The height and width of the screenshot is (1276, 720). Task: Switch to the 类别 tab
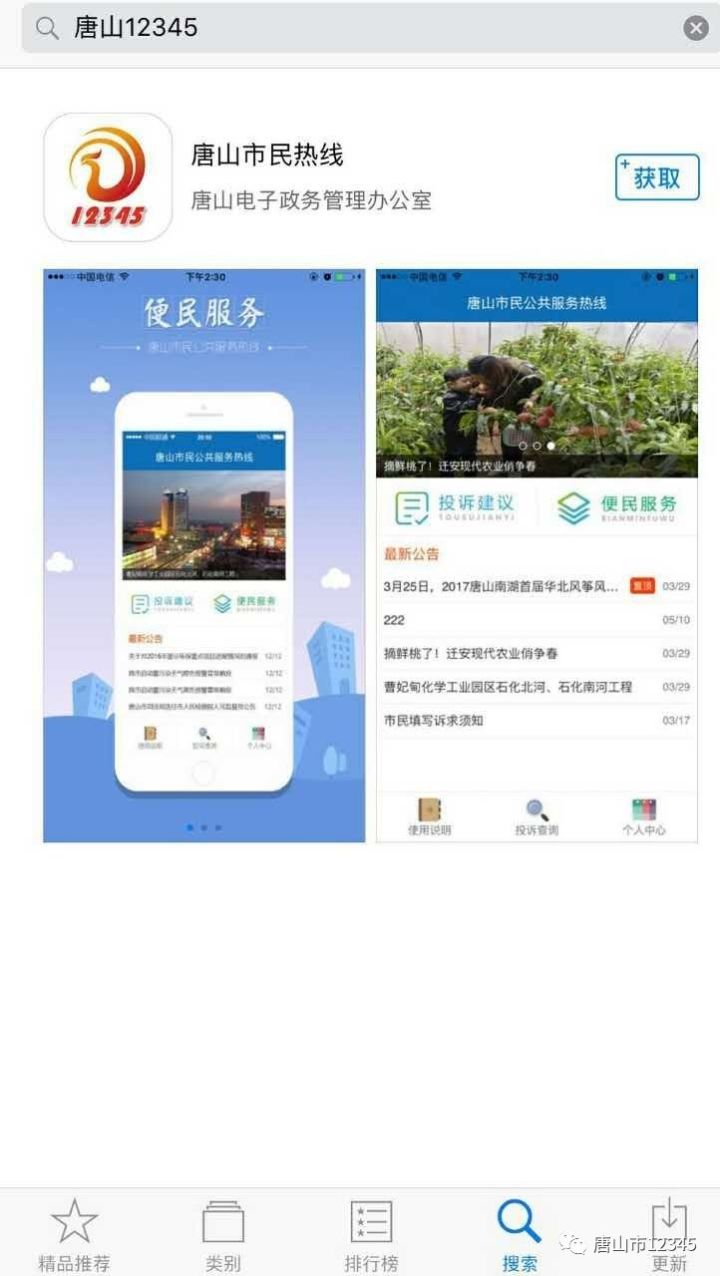click(x=223, y=1234)
